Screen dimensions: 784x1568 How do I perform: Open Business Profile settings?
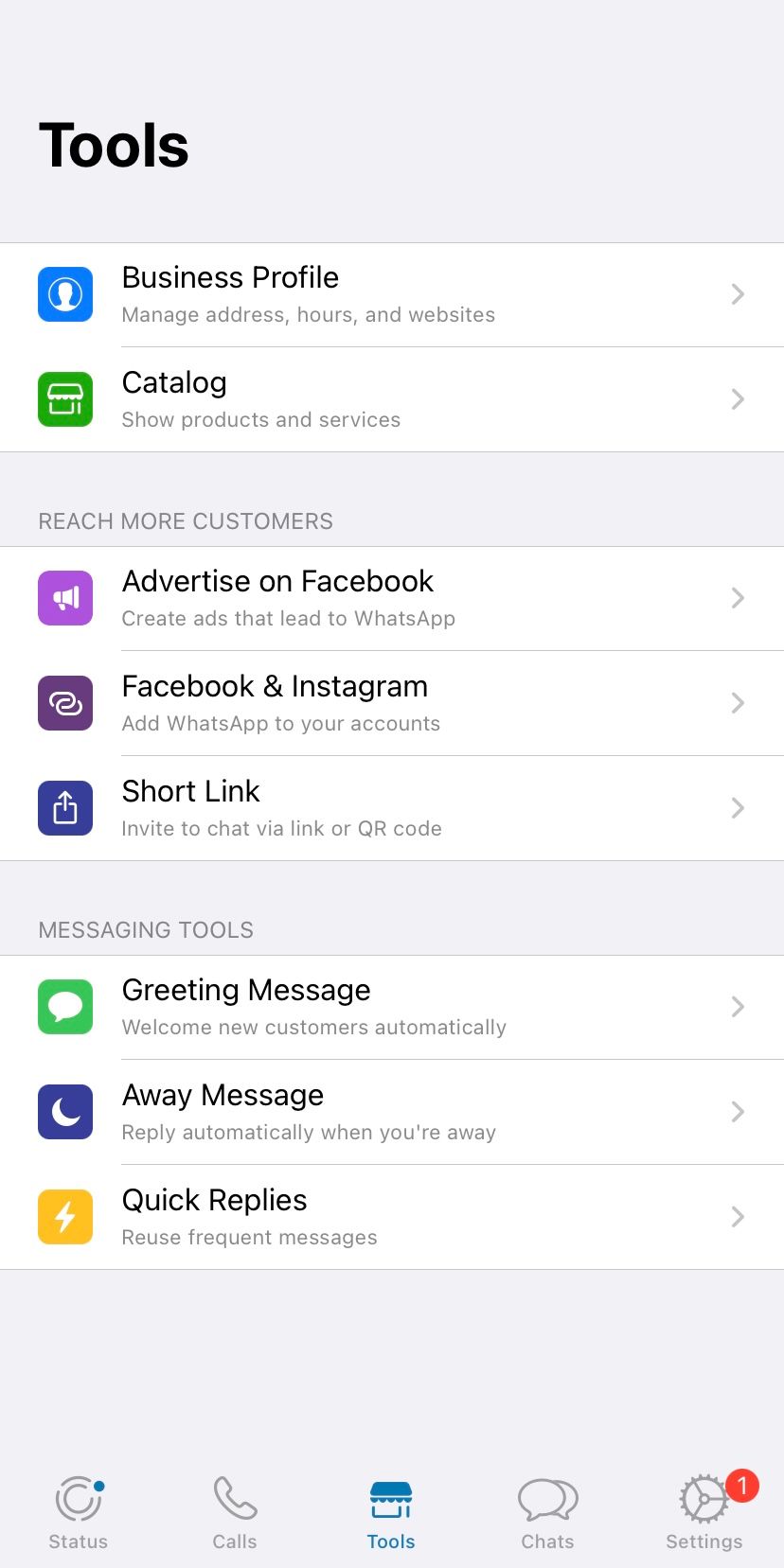391,294
